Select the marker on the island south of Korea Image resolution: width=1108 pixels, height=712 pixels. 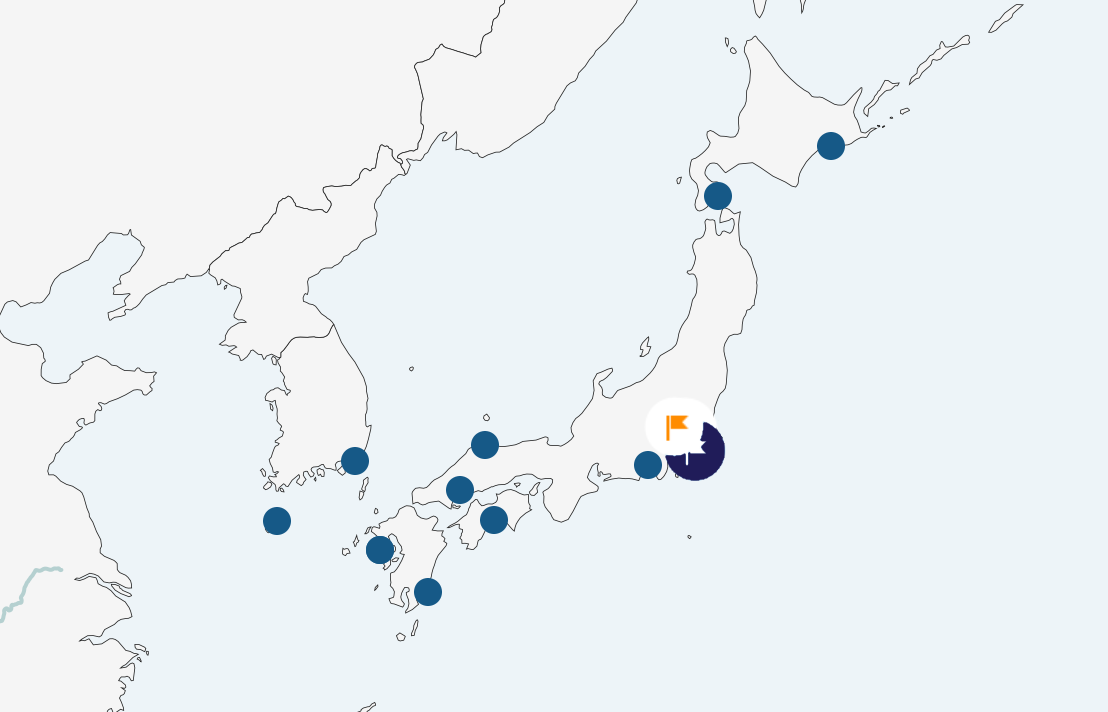(277, 521)
